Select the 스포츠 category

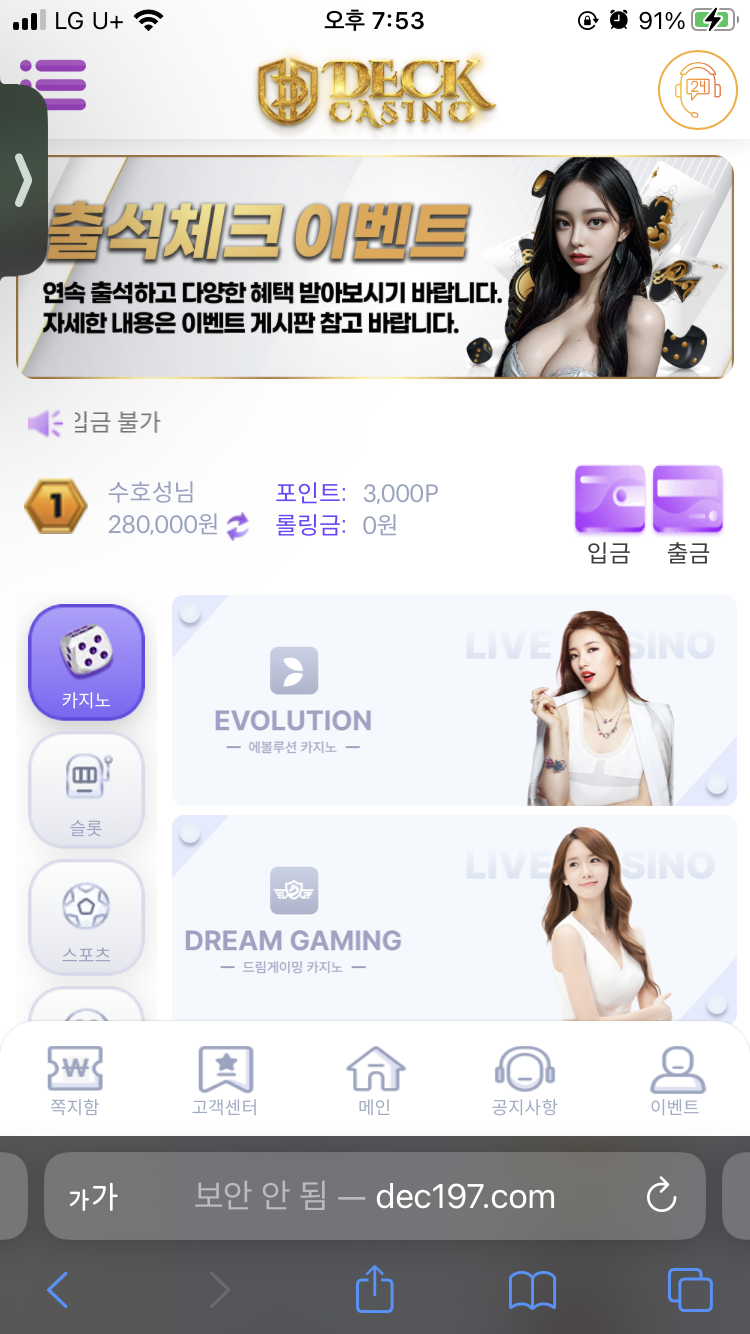point(86,917)
